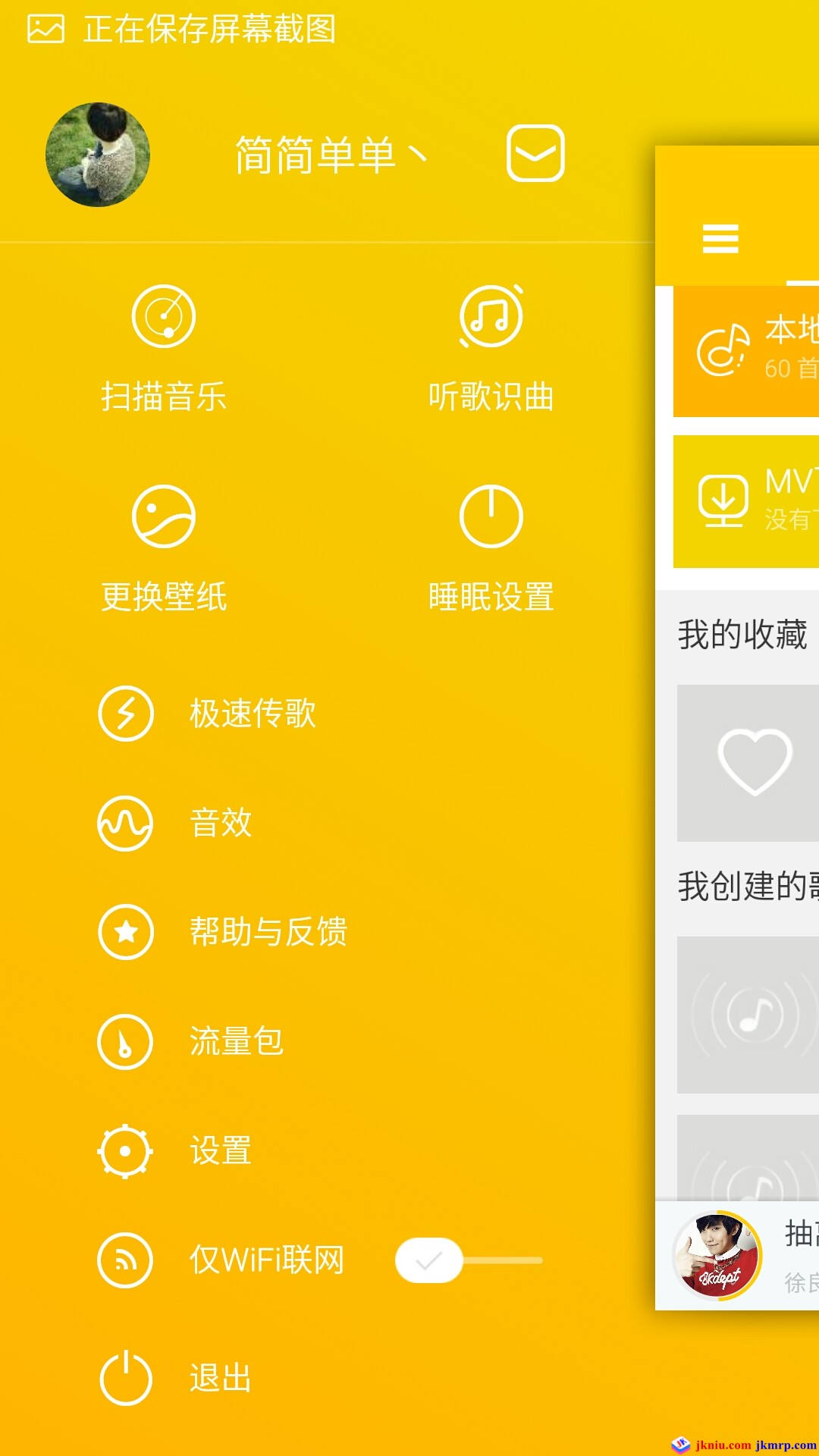
Task: Open the now playing album cover
Action: pos(717,1255)
